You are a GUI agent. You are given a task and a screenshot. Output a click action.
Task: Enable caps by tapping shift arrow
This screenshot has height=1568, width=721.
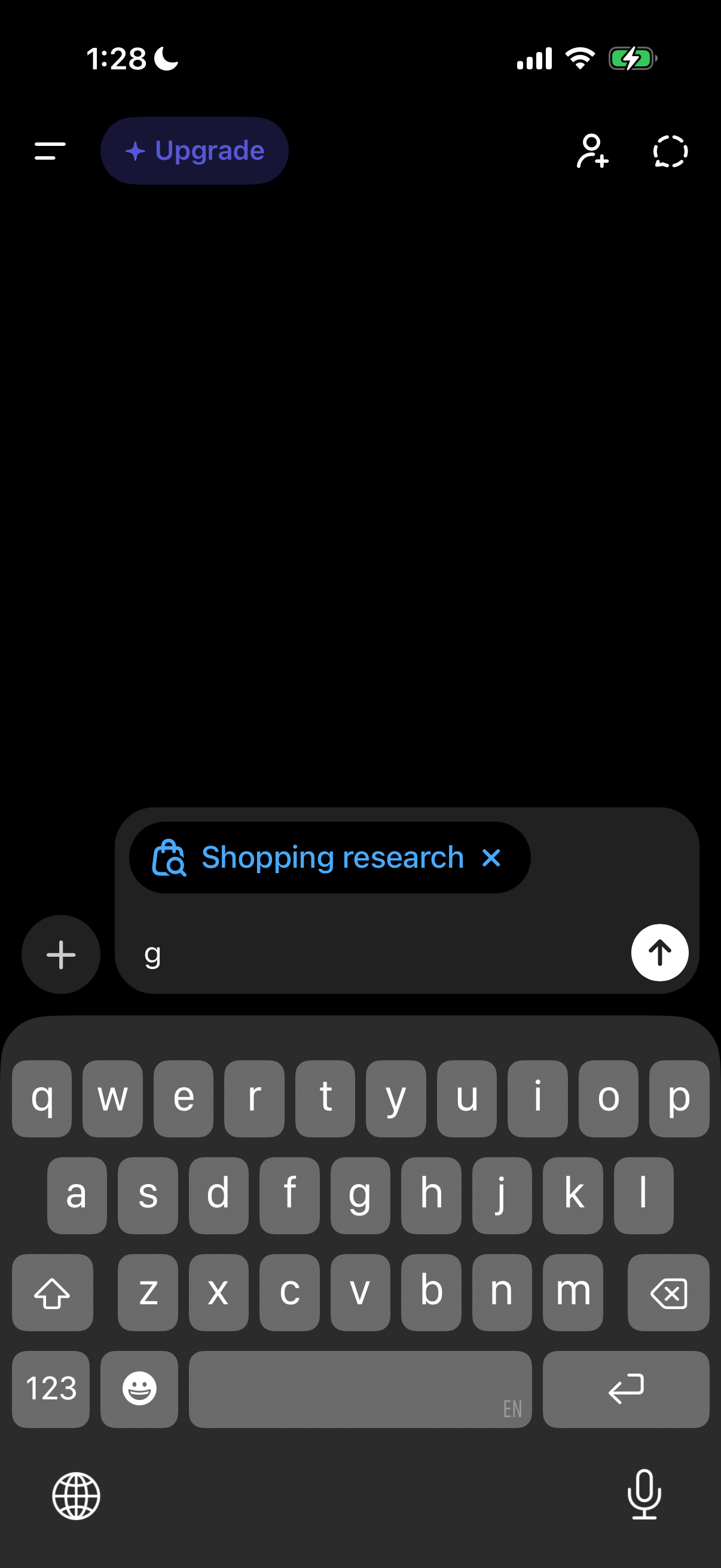53,1292
